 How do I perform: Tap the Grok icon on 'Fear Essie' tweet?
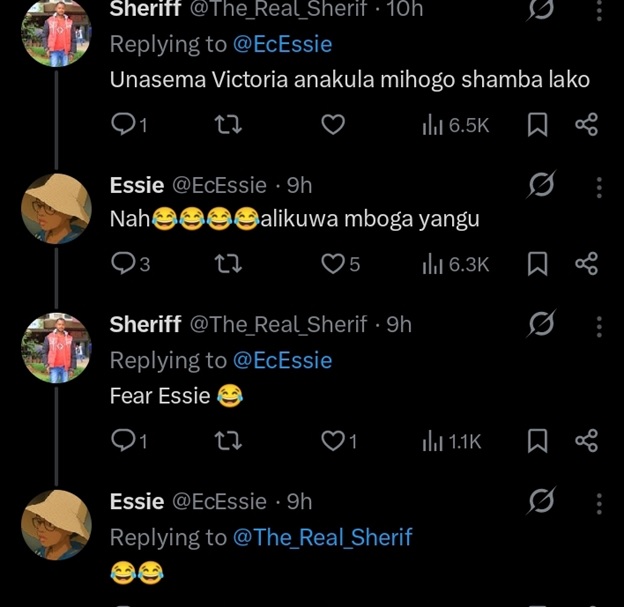click(541, 323)
